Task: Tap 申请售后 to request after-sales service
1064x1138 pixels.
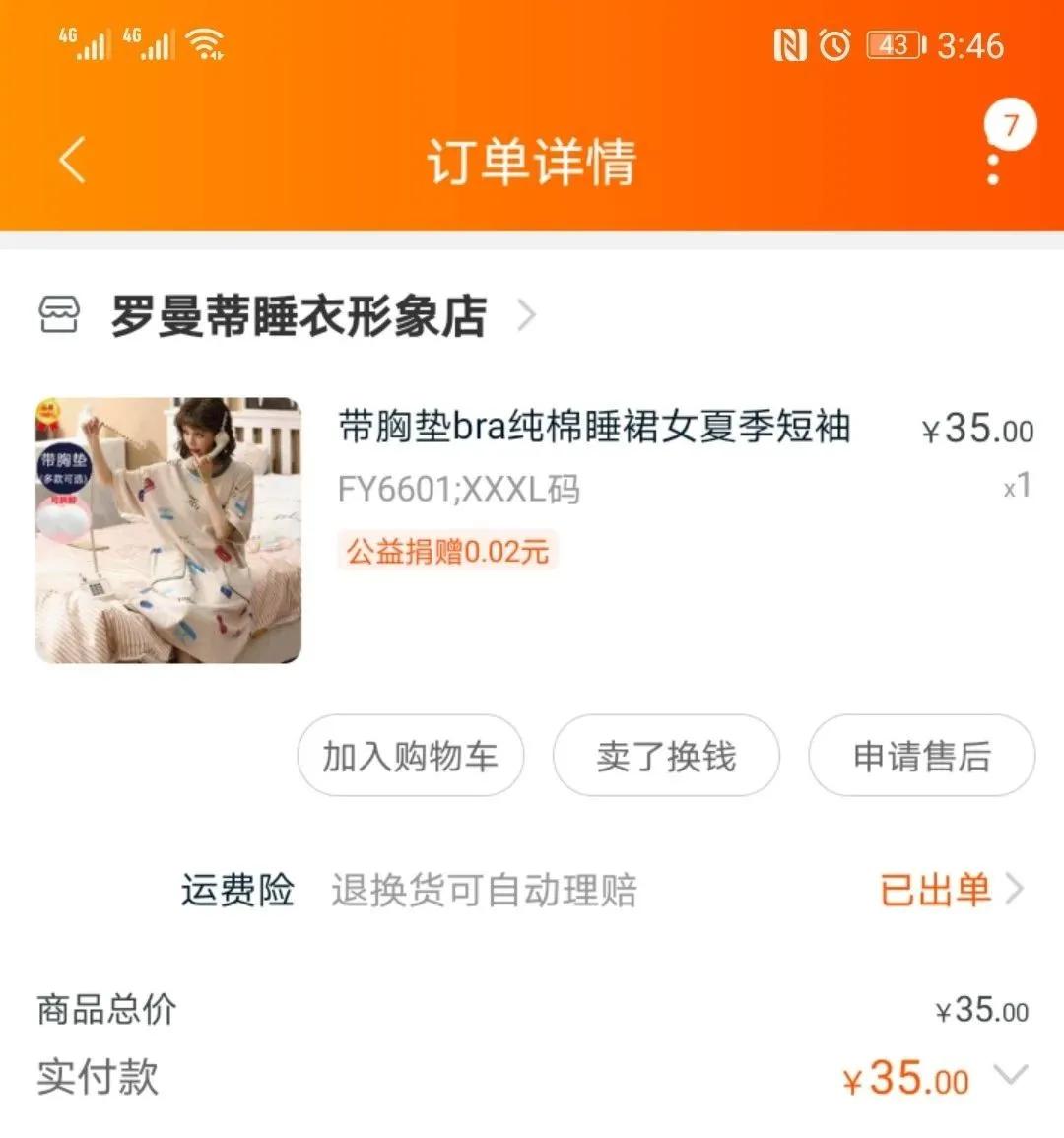Action: click(x=921, y=757)
